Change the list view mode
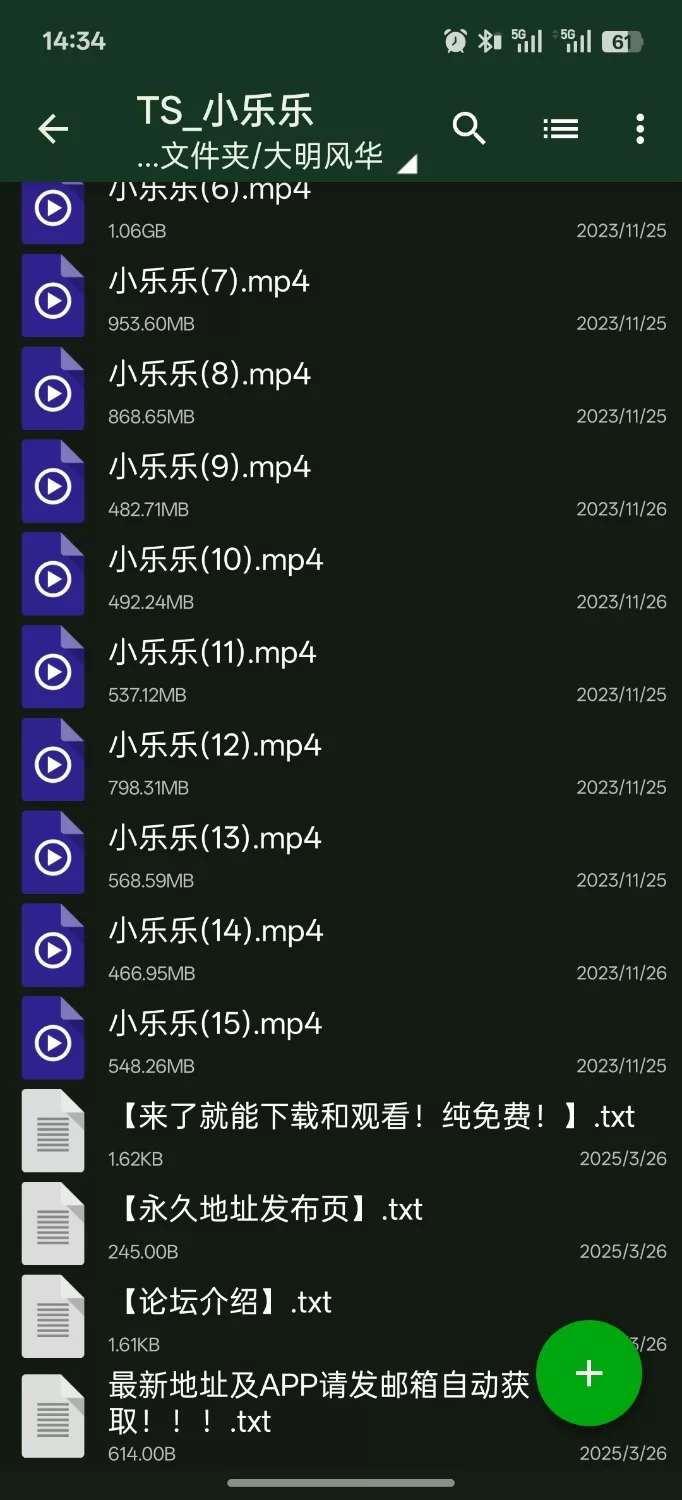Image resolution: width=682 pixels, height=1500 pixels. [x=560, y=129]
